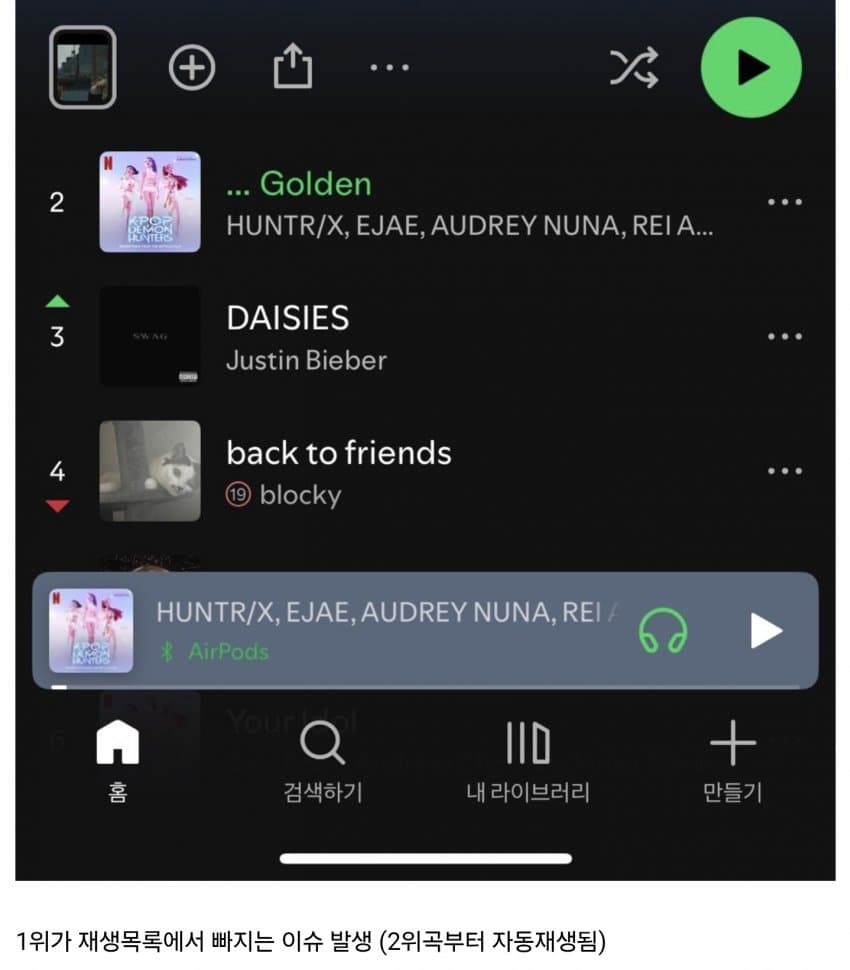Resume playback in the mini player
The width and height of the screenshot is (850, 970).
point(767,631)
